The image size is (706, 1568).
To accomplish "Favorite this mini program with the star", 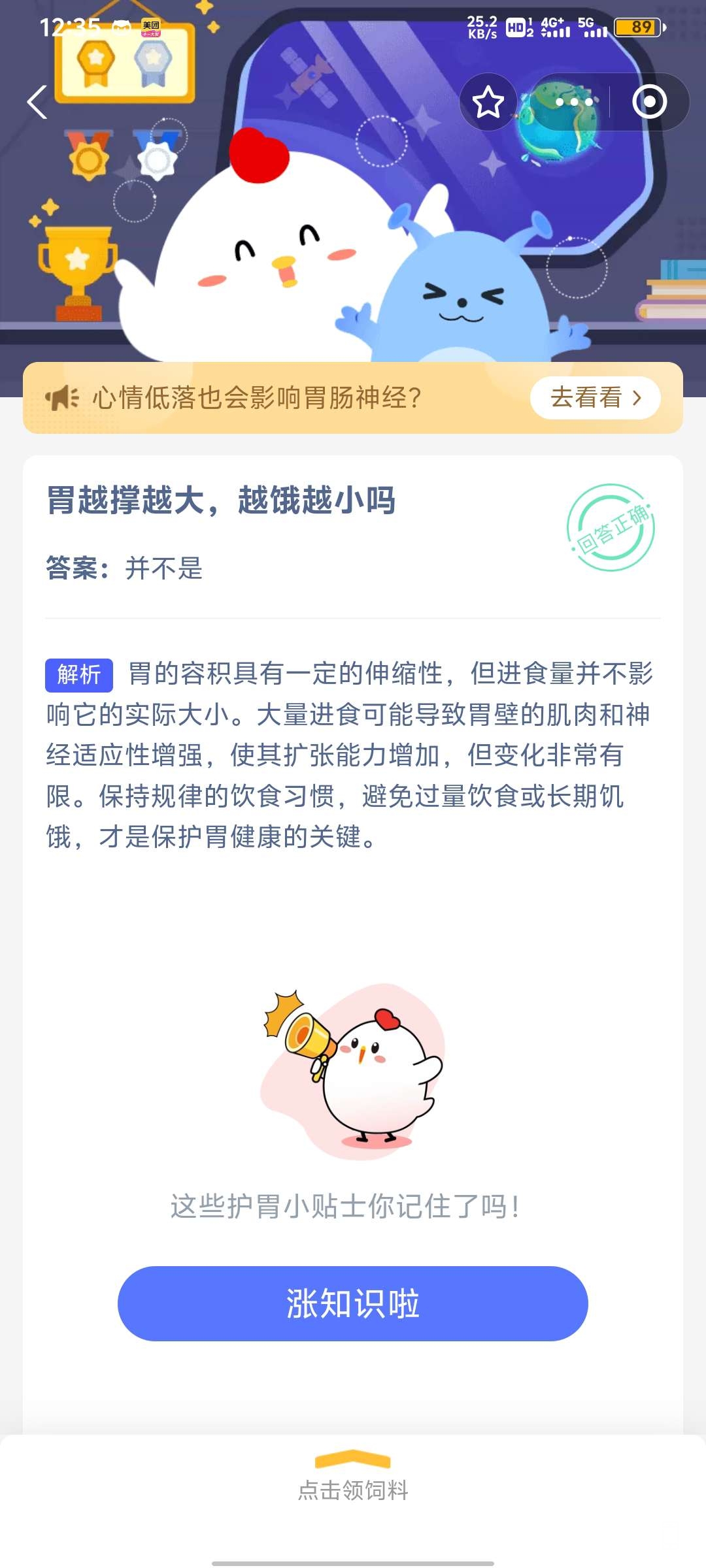I will pos(488,103).
